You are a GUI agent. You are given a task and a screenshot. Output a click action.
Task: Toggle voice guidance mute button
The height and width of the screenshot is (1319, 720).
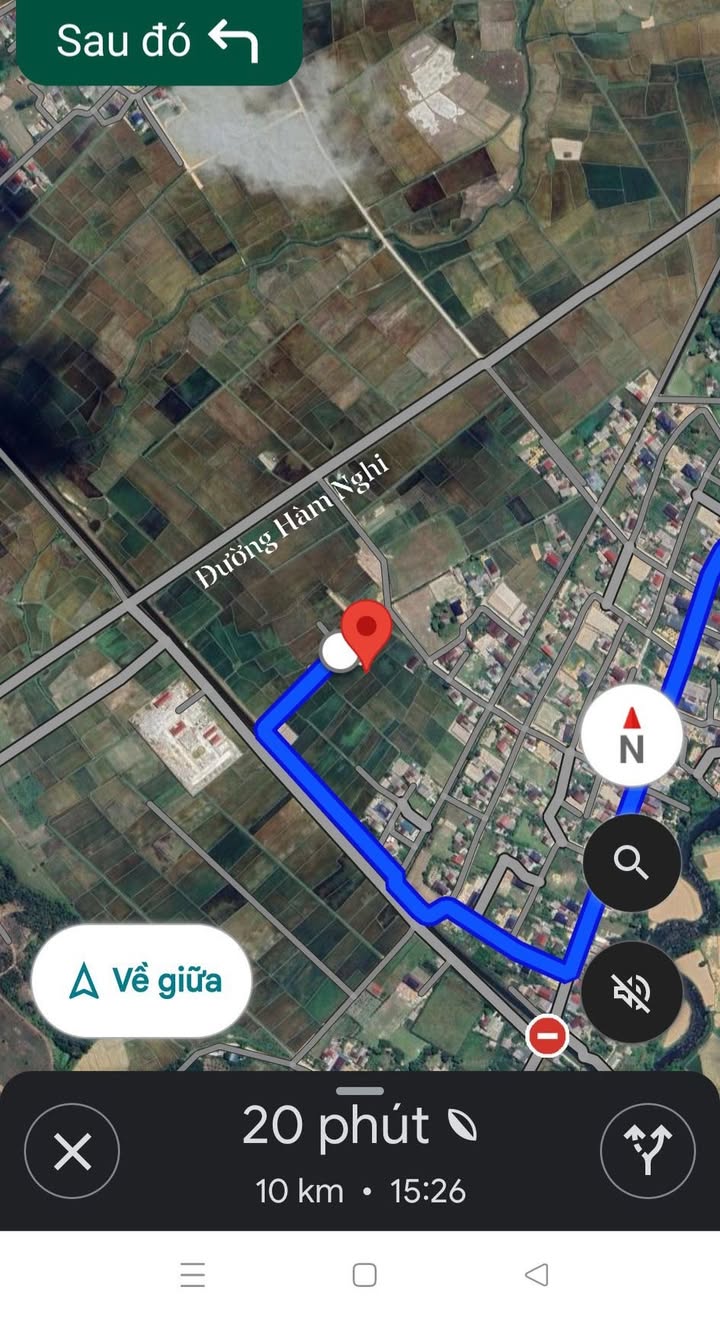click(x=631, y=989)
